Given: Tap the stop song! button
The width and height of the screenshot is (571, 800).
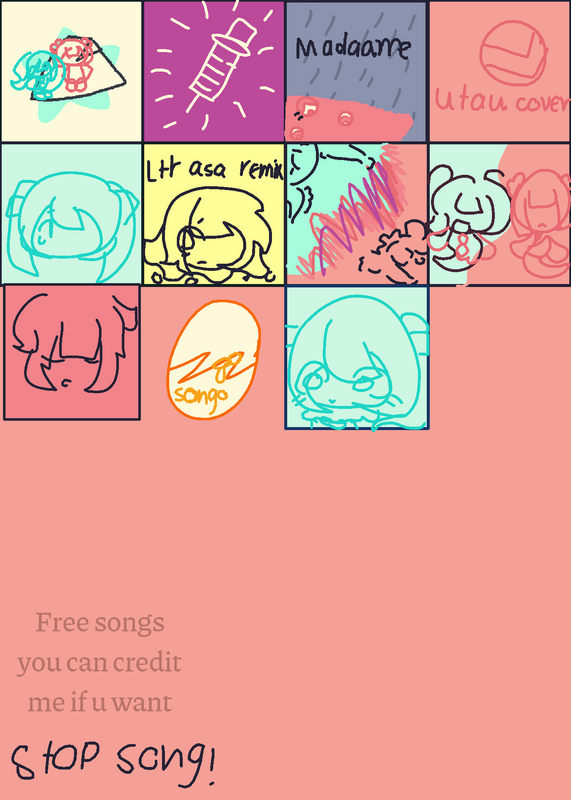Looking at the screenshot, I should pos(113,762).
